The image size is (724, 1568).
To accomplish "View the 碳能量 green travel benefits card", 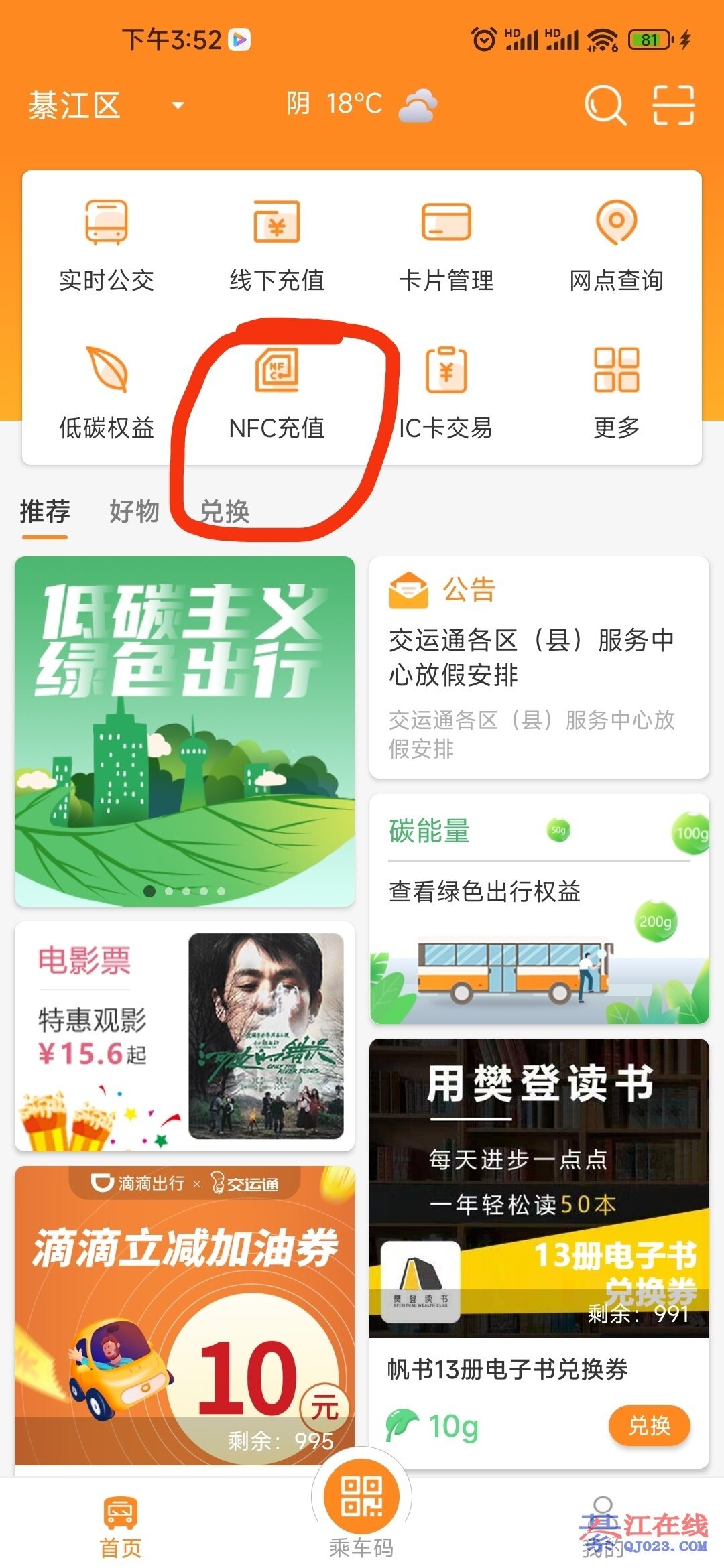I will tap(539, 909).
